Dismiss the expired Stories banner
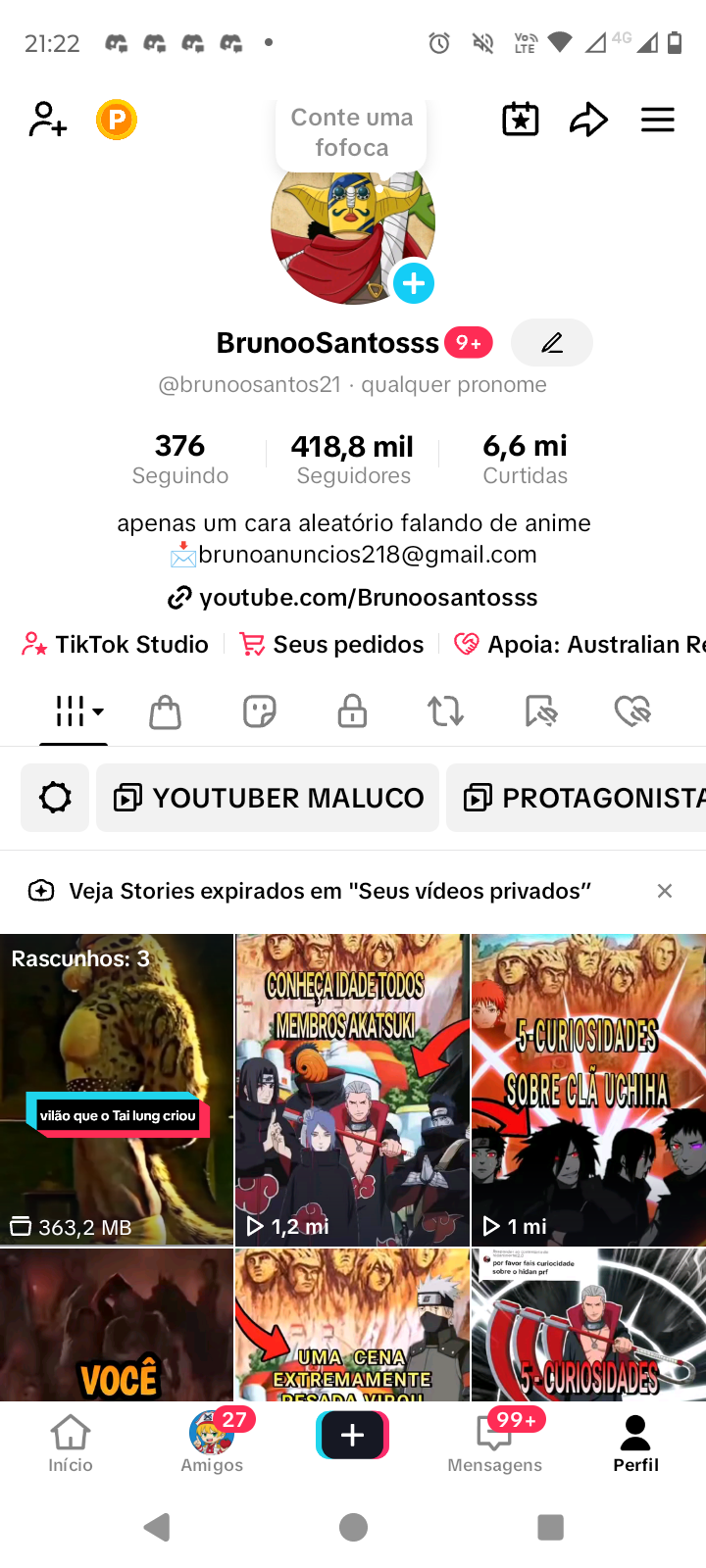This screenshot has width=706, height=1568. [664, 891]
